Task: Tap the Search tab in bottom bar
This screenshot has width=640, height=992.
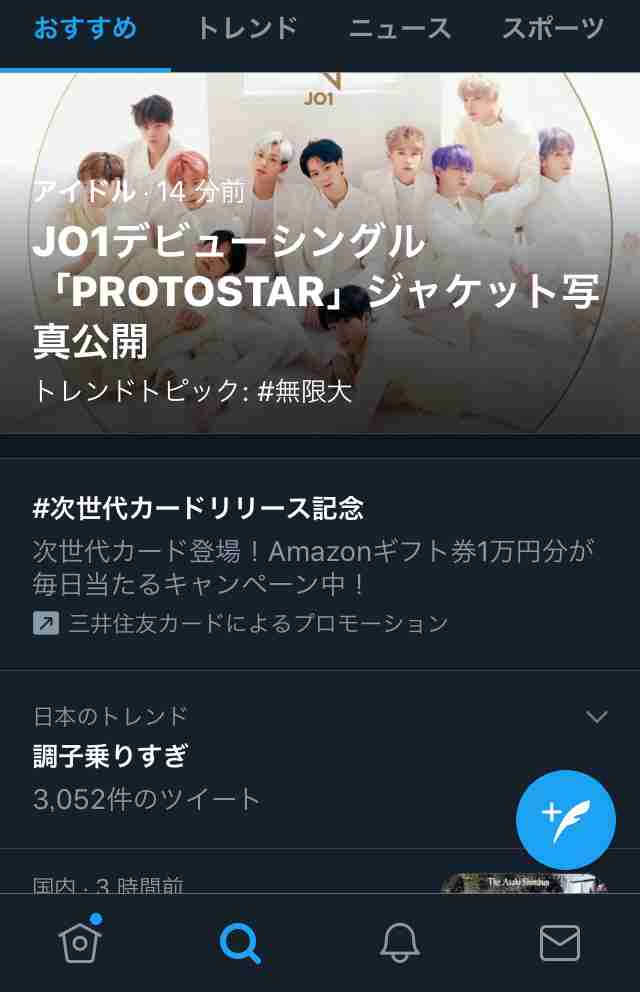Action: coord(240,942)
